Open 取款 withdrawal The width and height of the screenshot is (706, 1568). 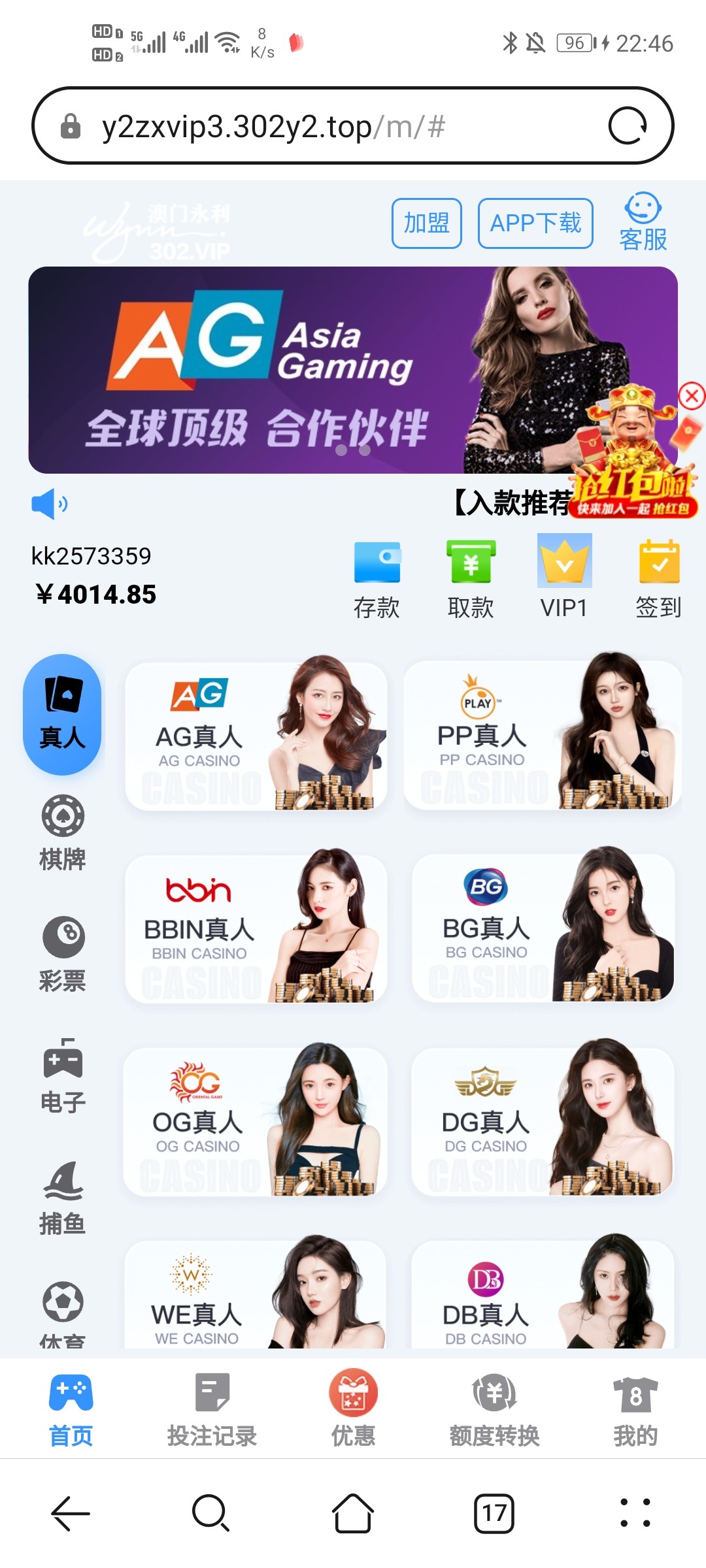[471, 579]
